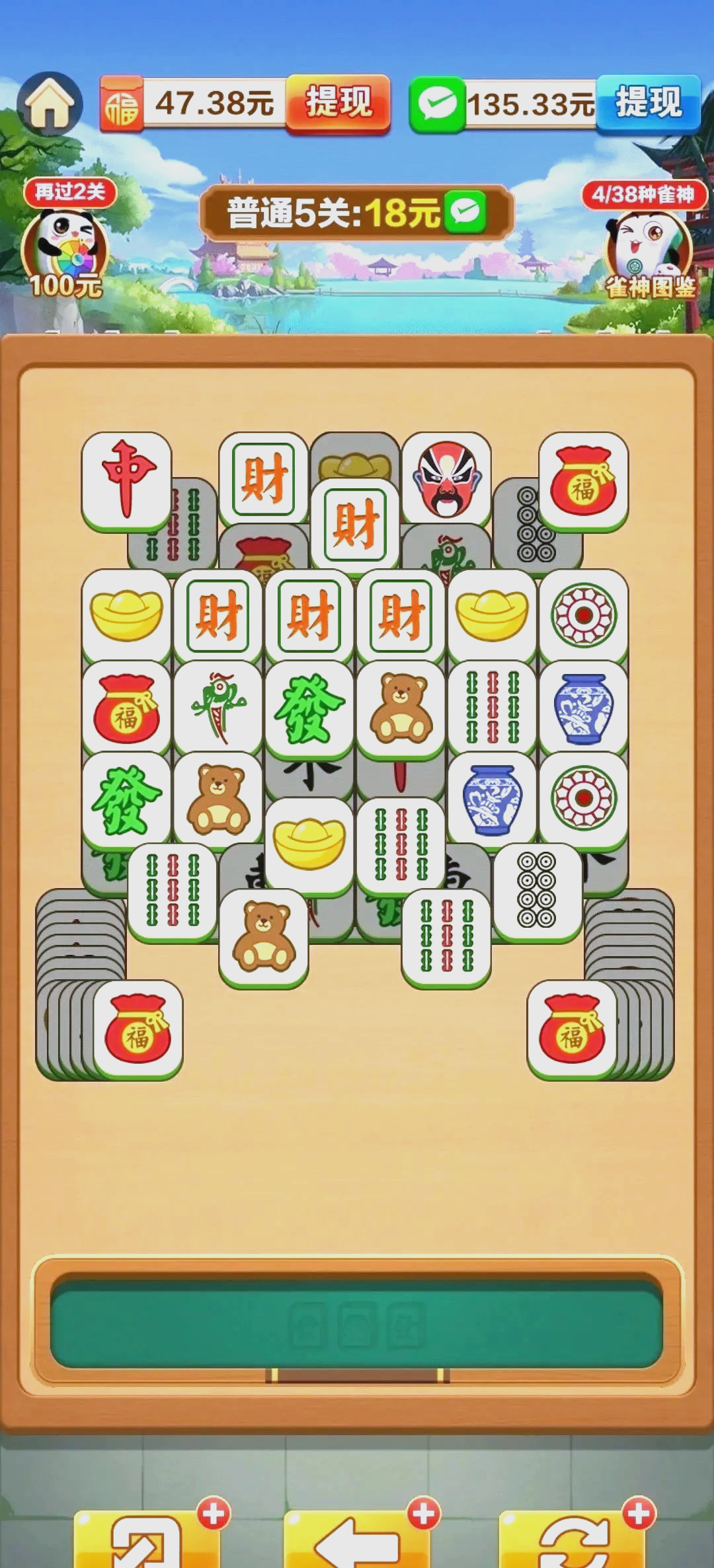Select the opera mask tile
This screenshot has height=1568, width=714.
pos(446,477)
